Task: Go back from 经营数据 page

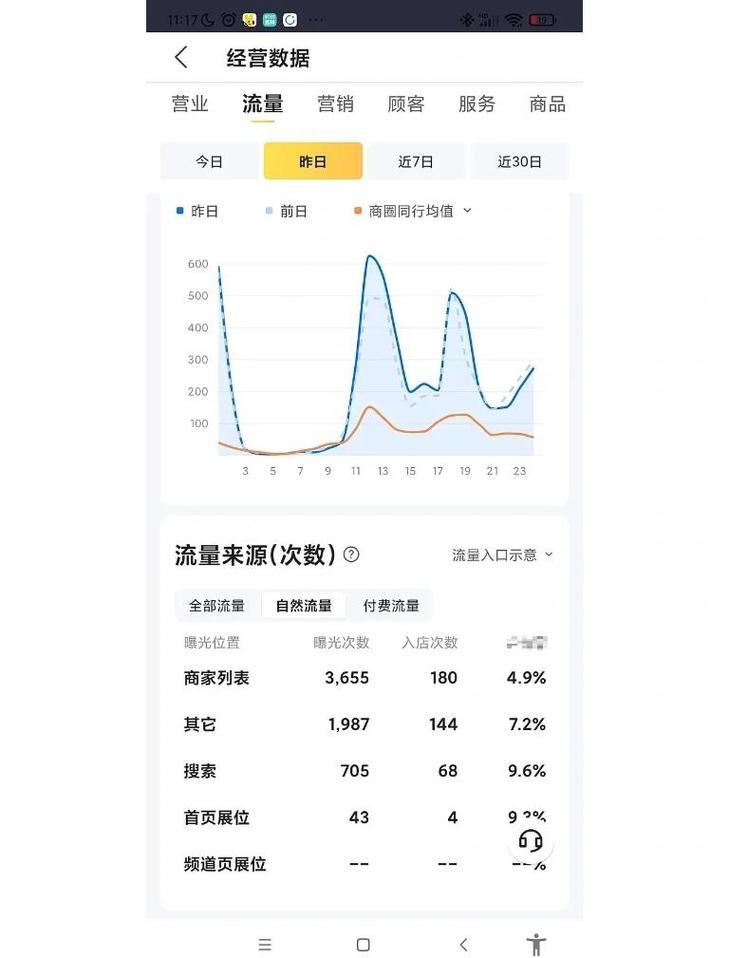Action: point(181,58)
